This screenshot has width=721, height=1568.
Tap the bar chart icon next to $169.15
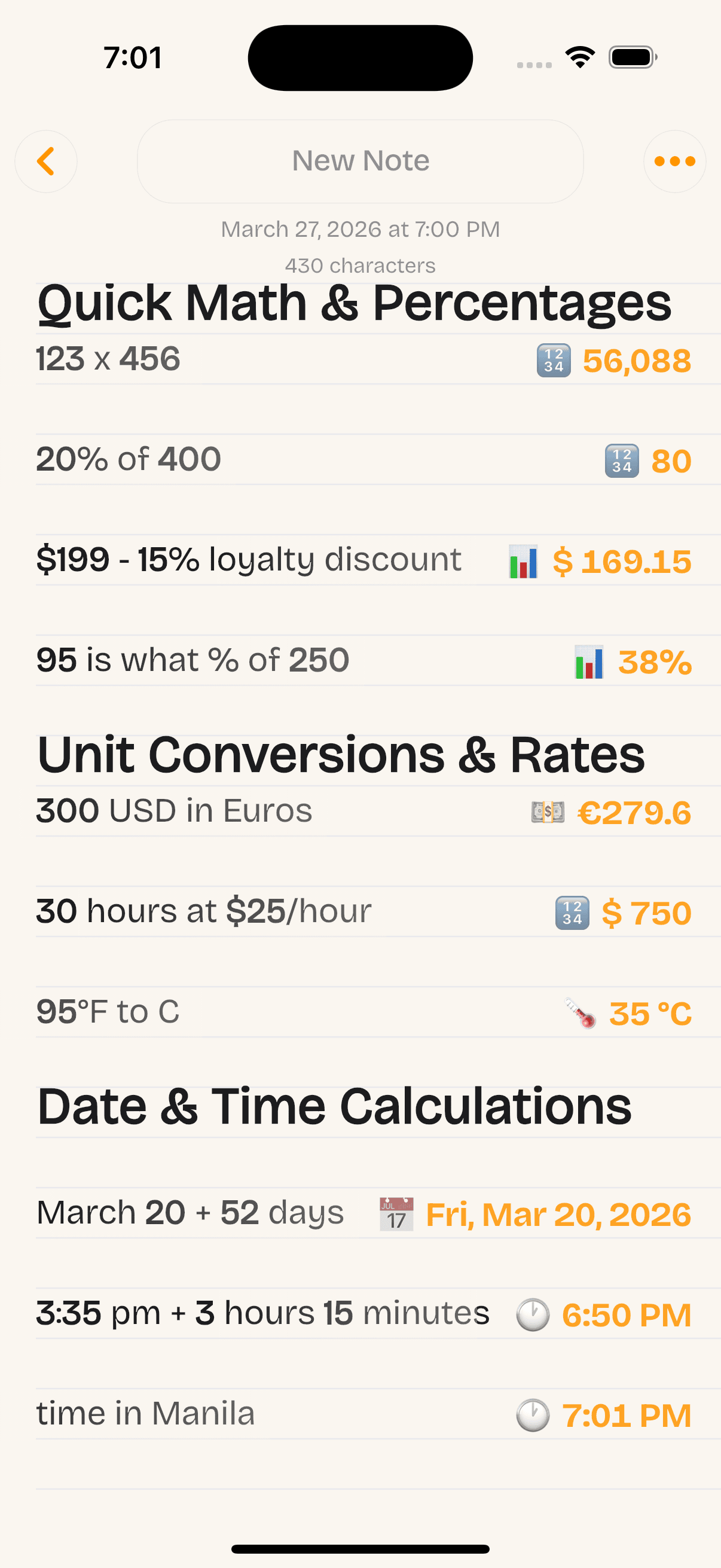click(x=523, y=561)
